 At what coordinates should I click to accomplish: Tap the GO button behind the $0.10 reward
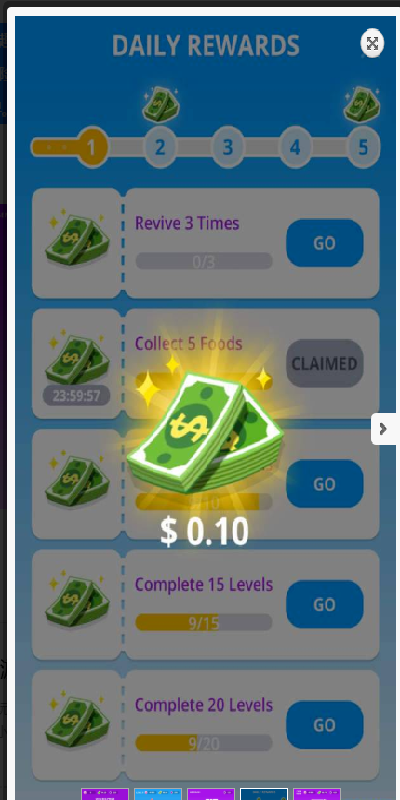click(324, 484)
